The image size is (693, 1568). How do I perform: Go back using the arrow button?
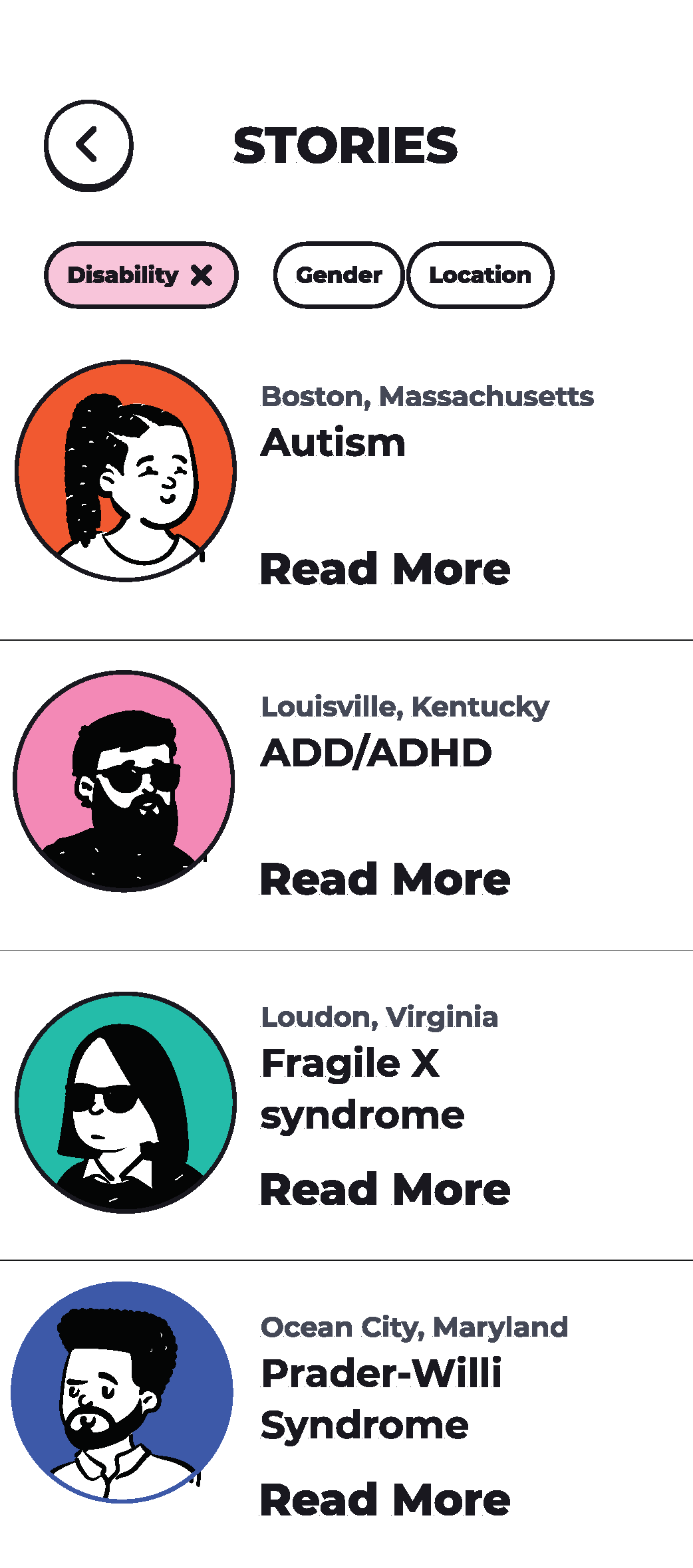tap(88, 146)
